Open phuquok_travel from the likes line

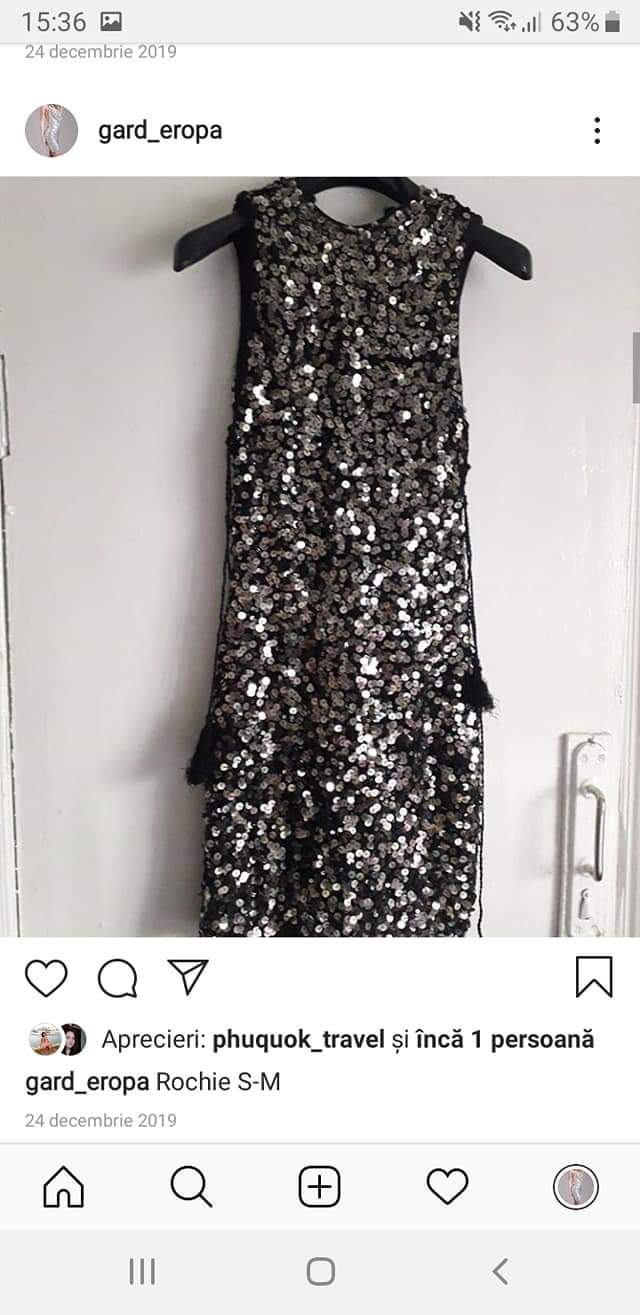(298, 1040)
